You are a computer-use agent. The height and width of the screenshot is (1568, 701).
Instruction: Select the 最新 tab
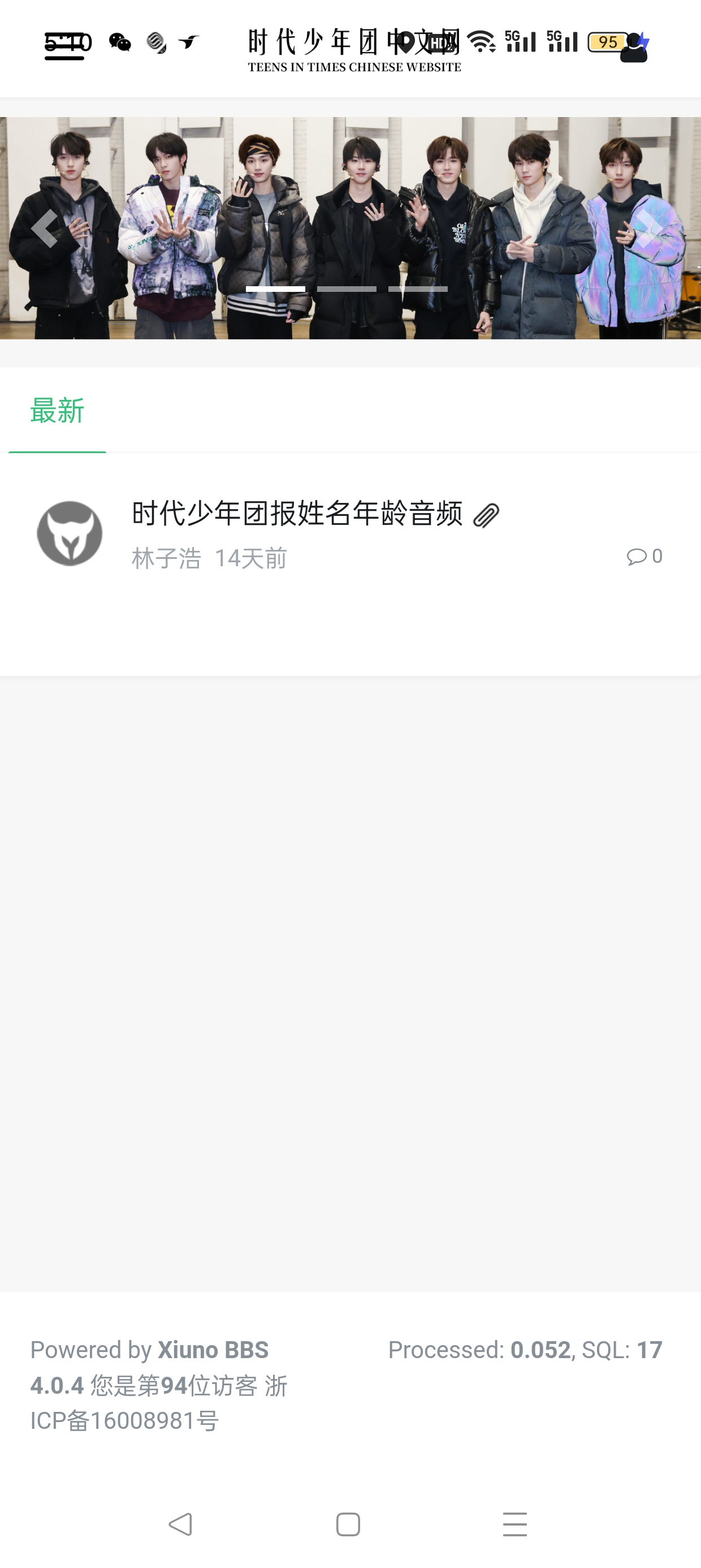pyautogui.click(x=57, y=411)
